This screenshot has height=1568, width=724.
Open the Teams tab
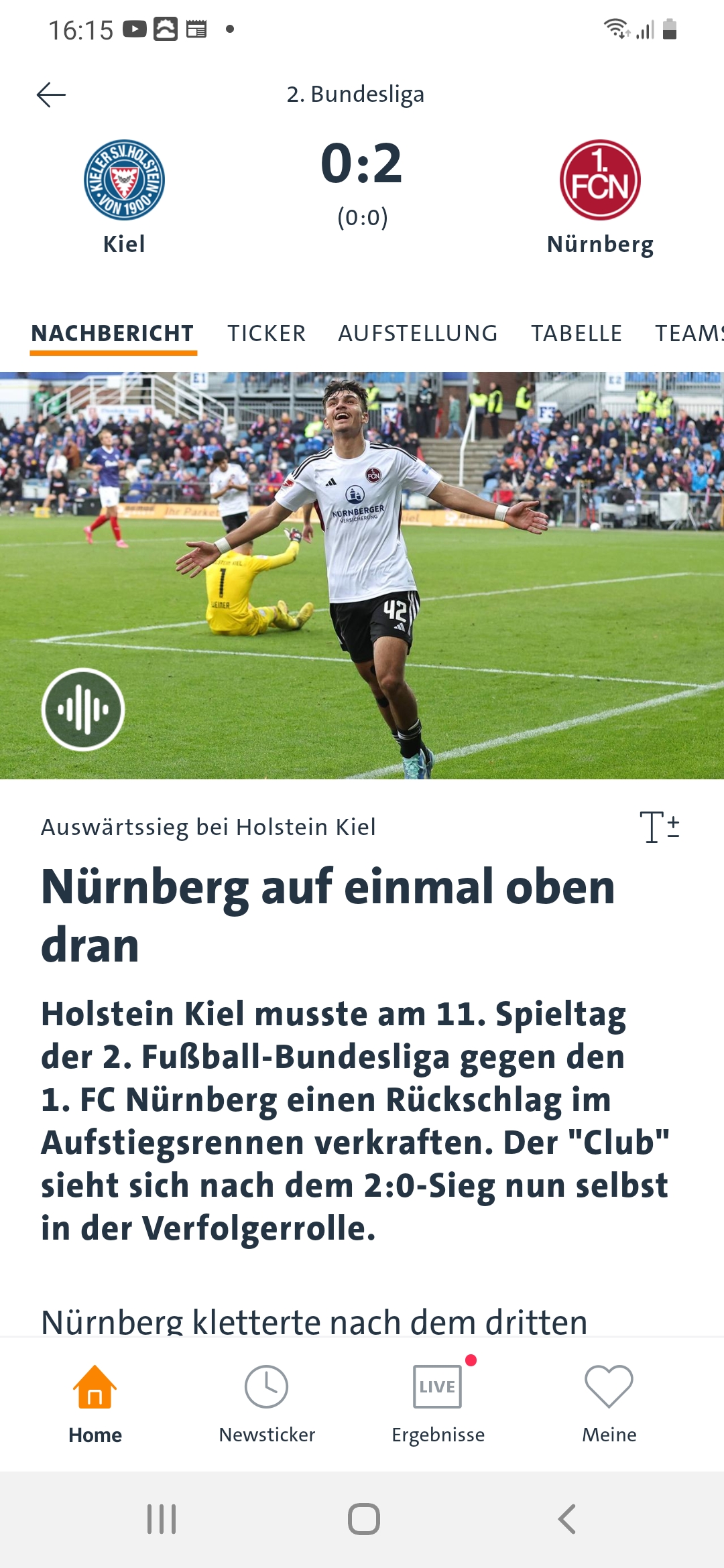688,333
